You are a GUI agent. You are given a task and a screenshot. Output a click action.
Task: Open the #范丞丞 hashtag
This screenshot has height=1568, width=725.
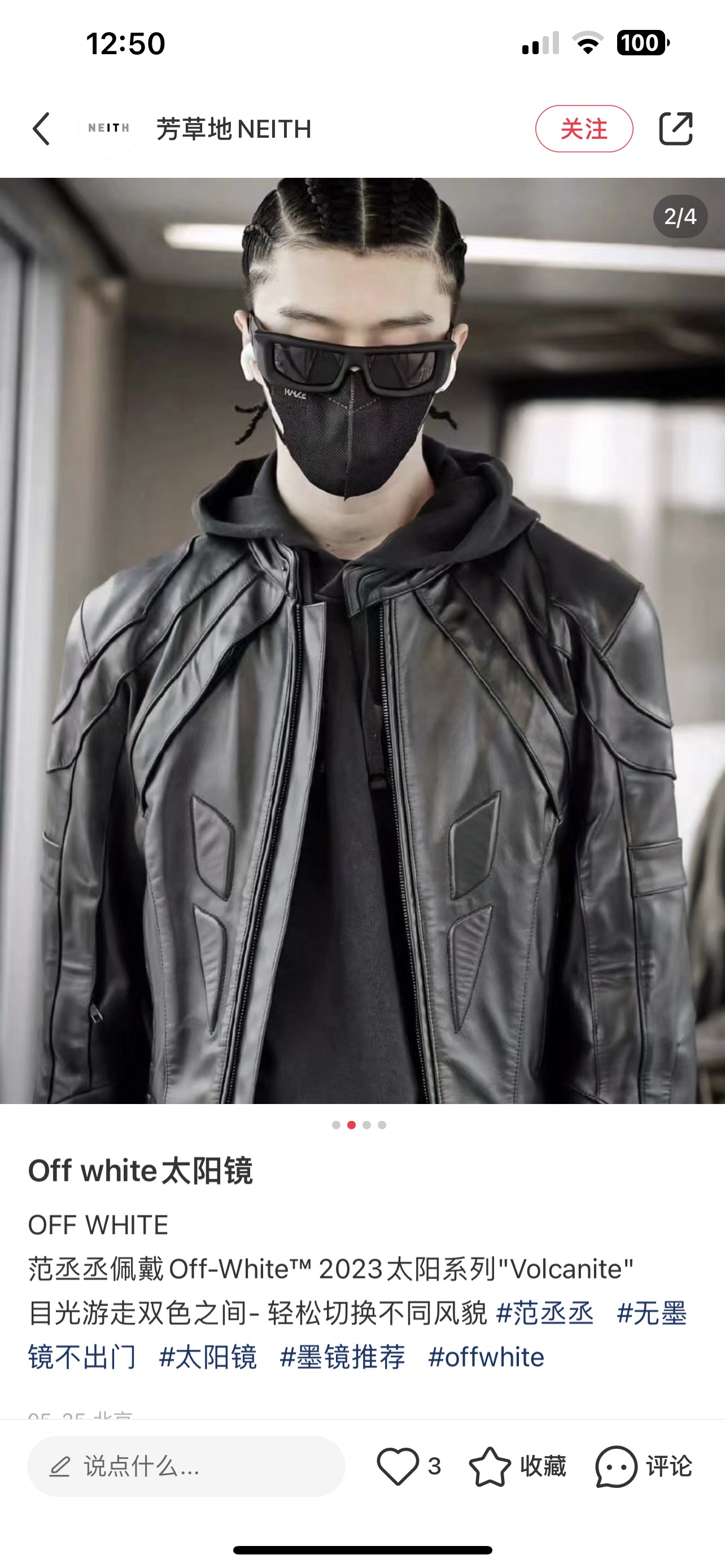(545, 1313)
